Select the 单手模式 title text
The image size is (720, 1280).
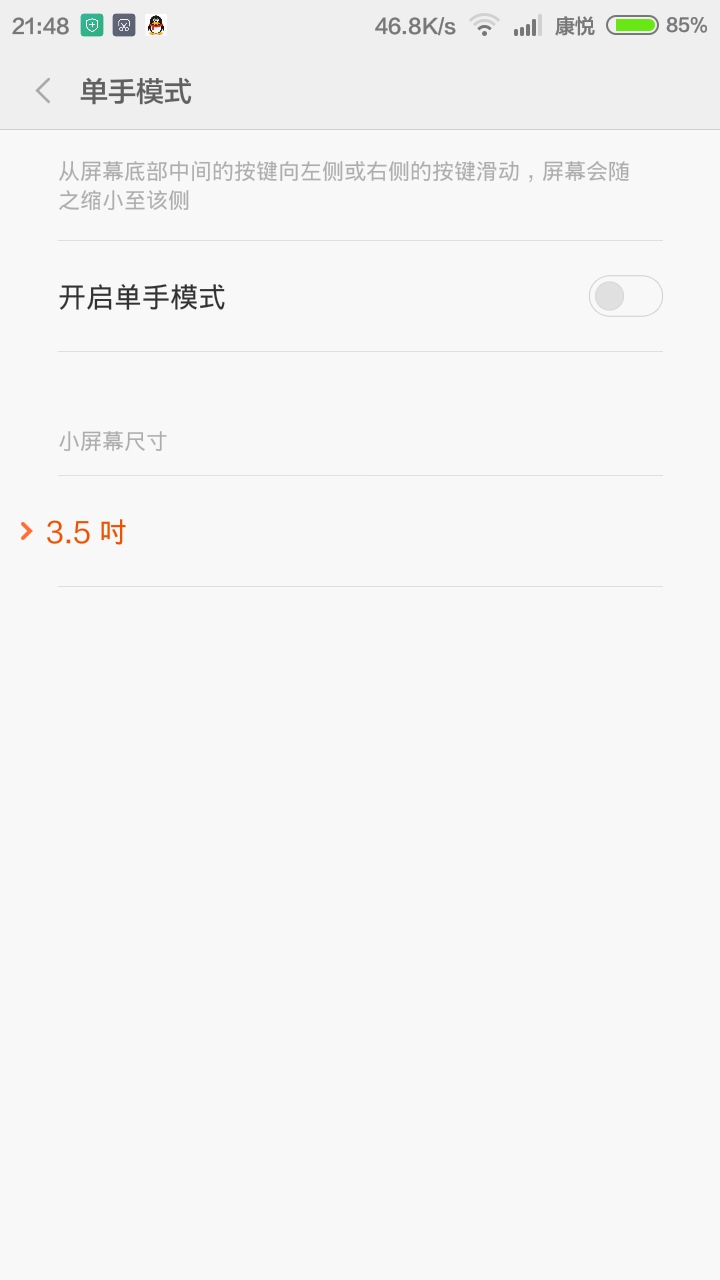click(x=137, y=90)
